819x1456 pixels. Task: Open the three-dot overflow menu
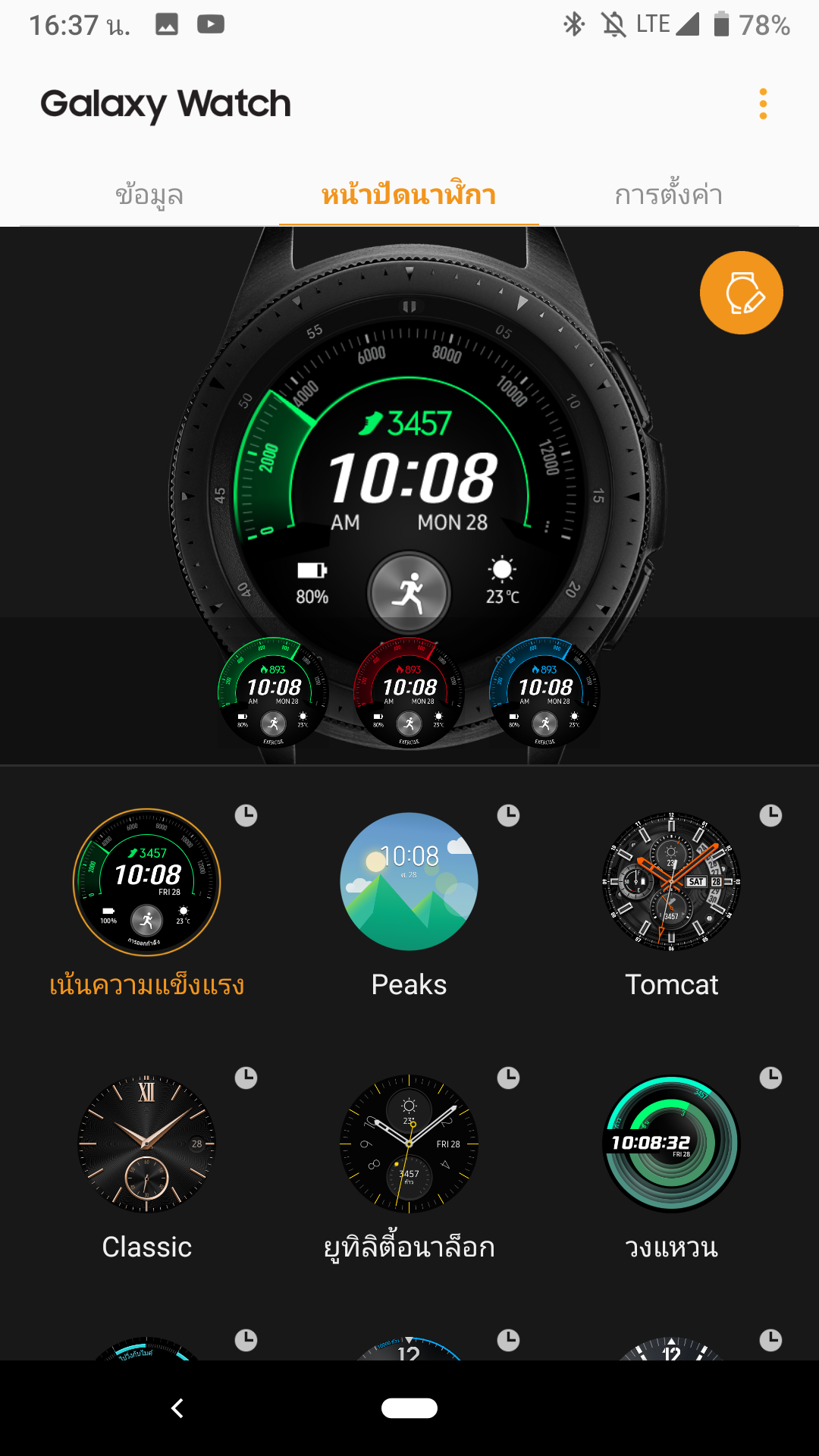[763, 104]
